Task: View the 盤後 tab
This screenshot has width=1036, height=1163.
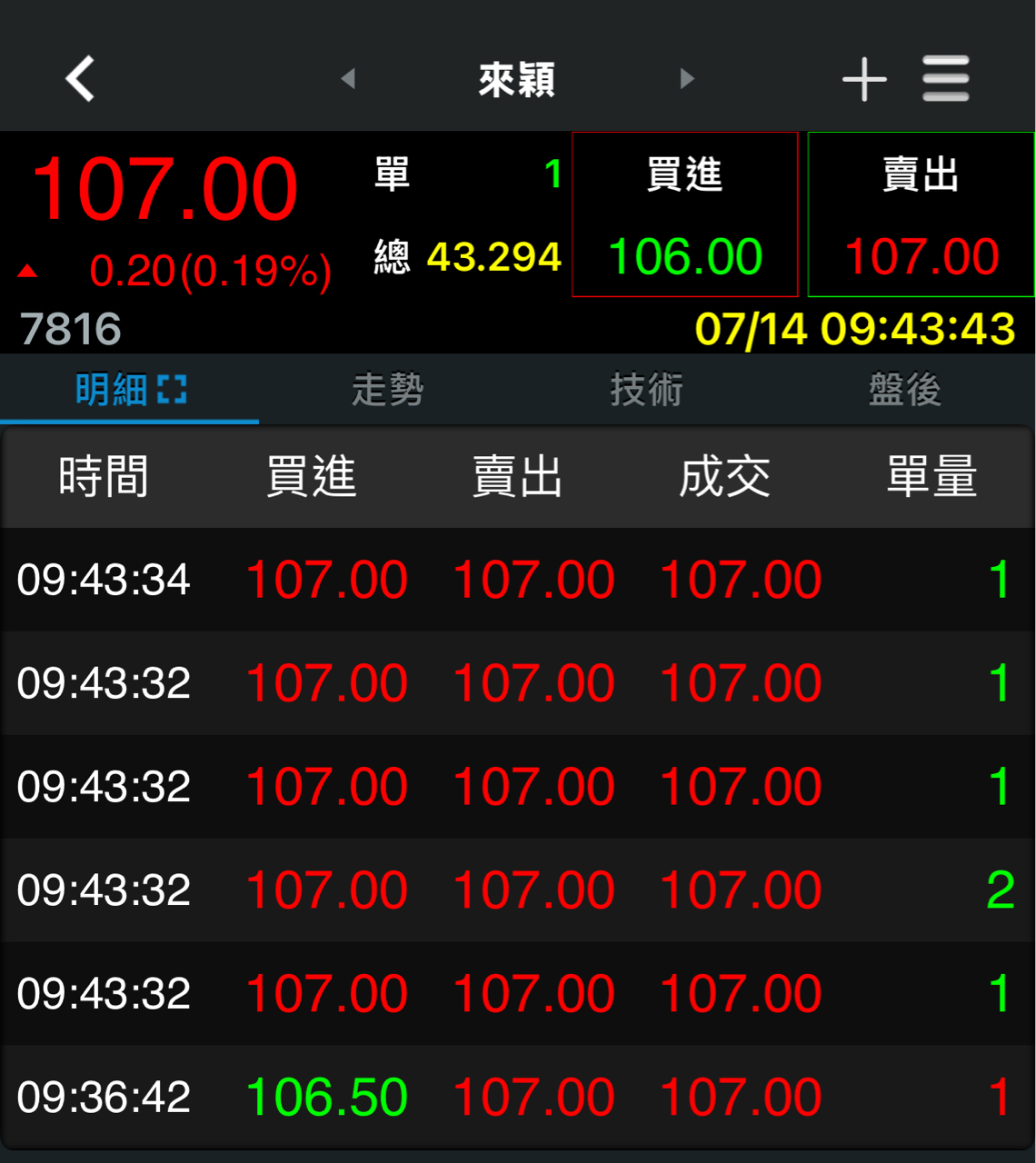Action: pyautogui.click(x=905, y=391)
